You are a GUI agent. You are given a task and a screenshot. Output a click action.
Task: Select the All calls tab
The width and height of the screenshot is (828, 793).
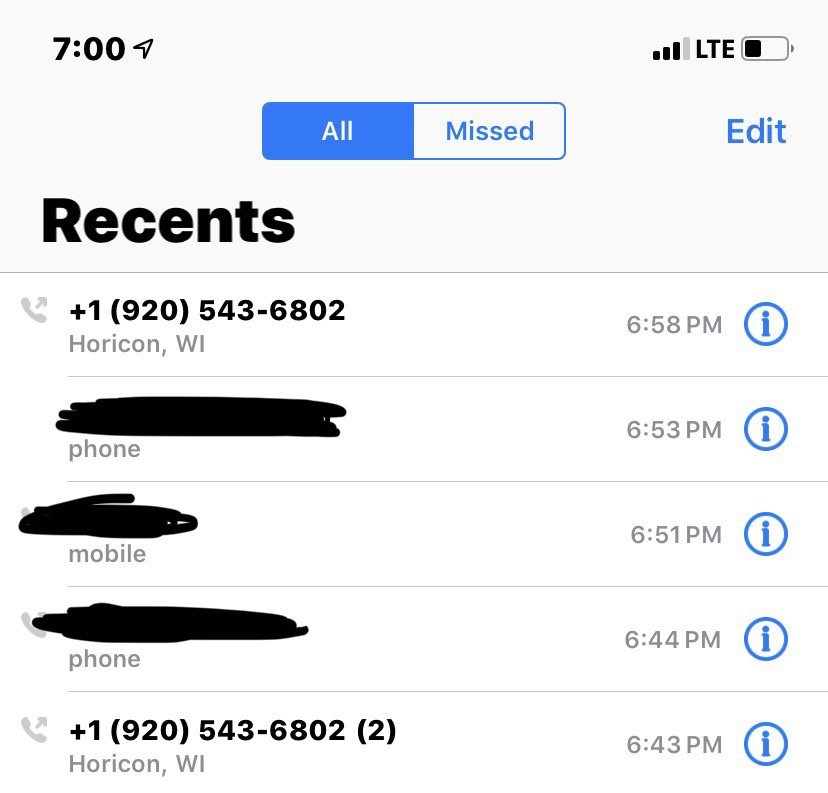pos(338,131)
